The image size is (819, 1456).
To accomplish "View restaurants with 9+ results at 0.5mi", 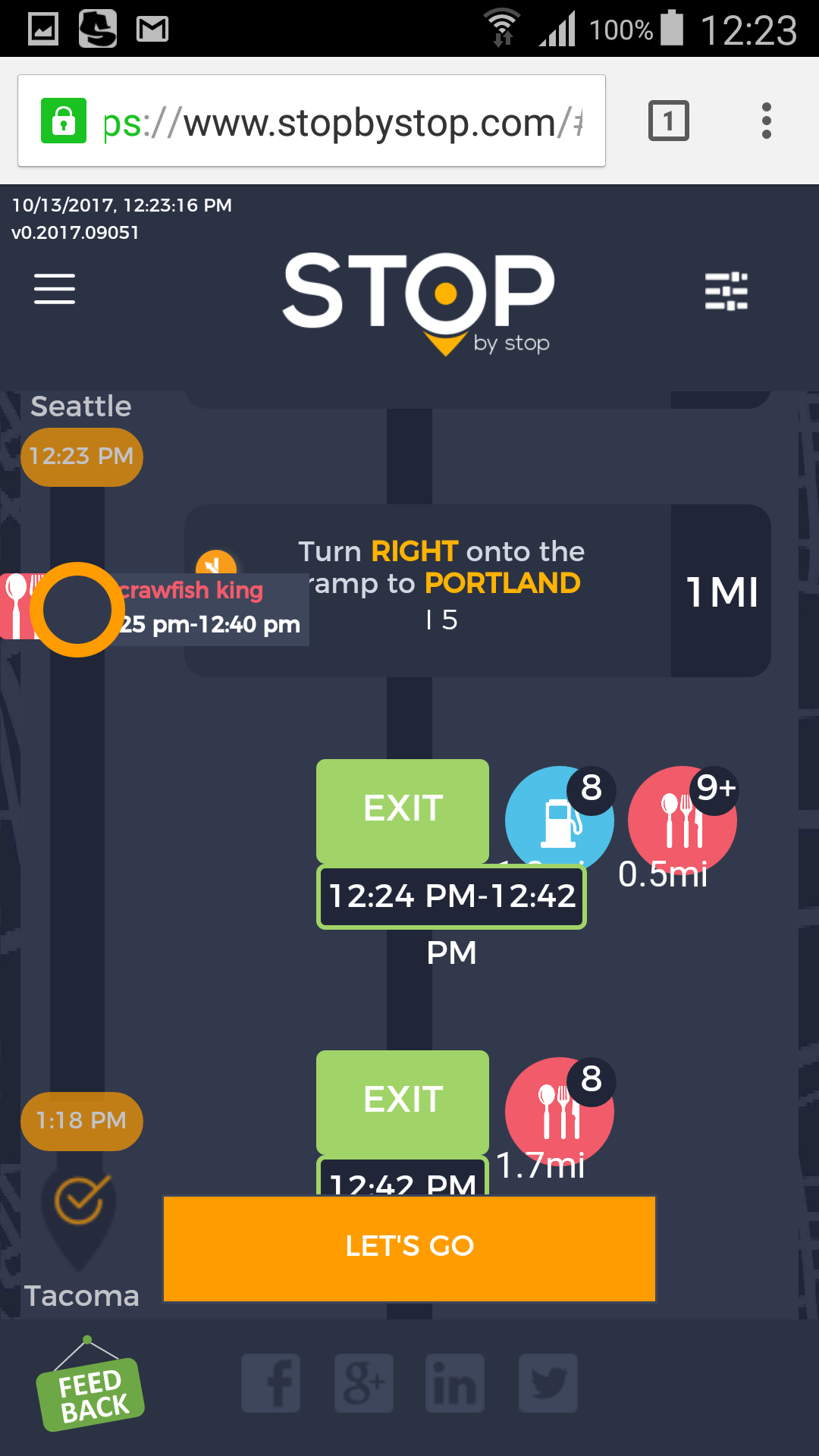I will tap(681, 821).
